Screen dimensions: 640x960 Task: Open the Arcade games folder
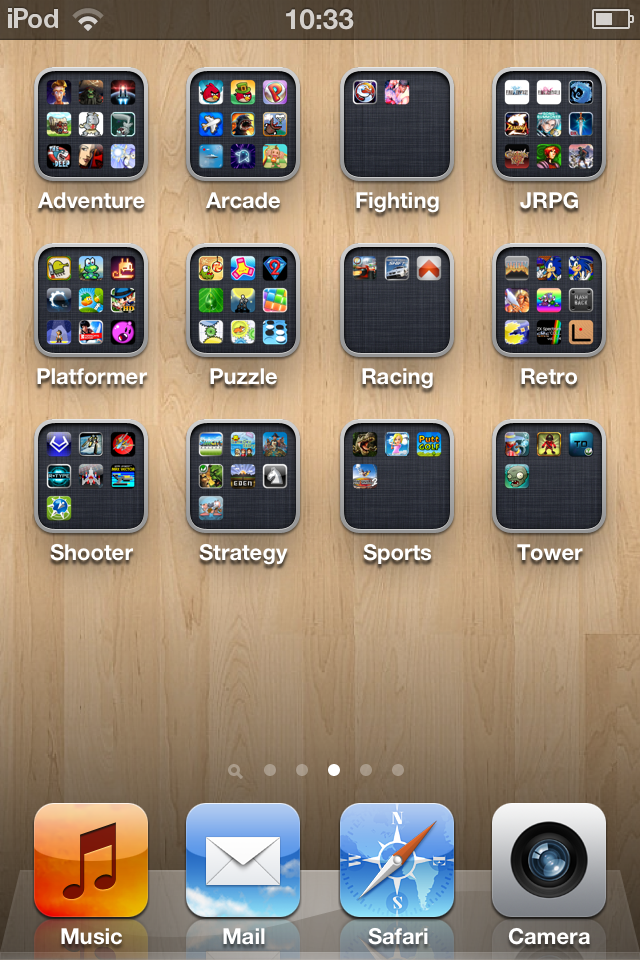[x=243, y=125]
